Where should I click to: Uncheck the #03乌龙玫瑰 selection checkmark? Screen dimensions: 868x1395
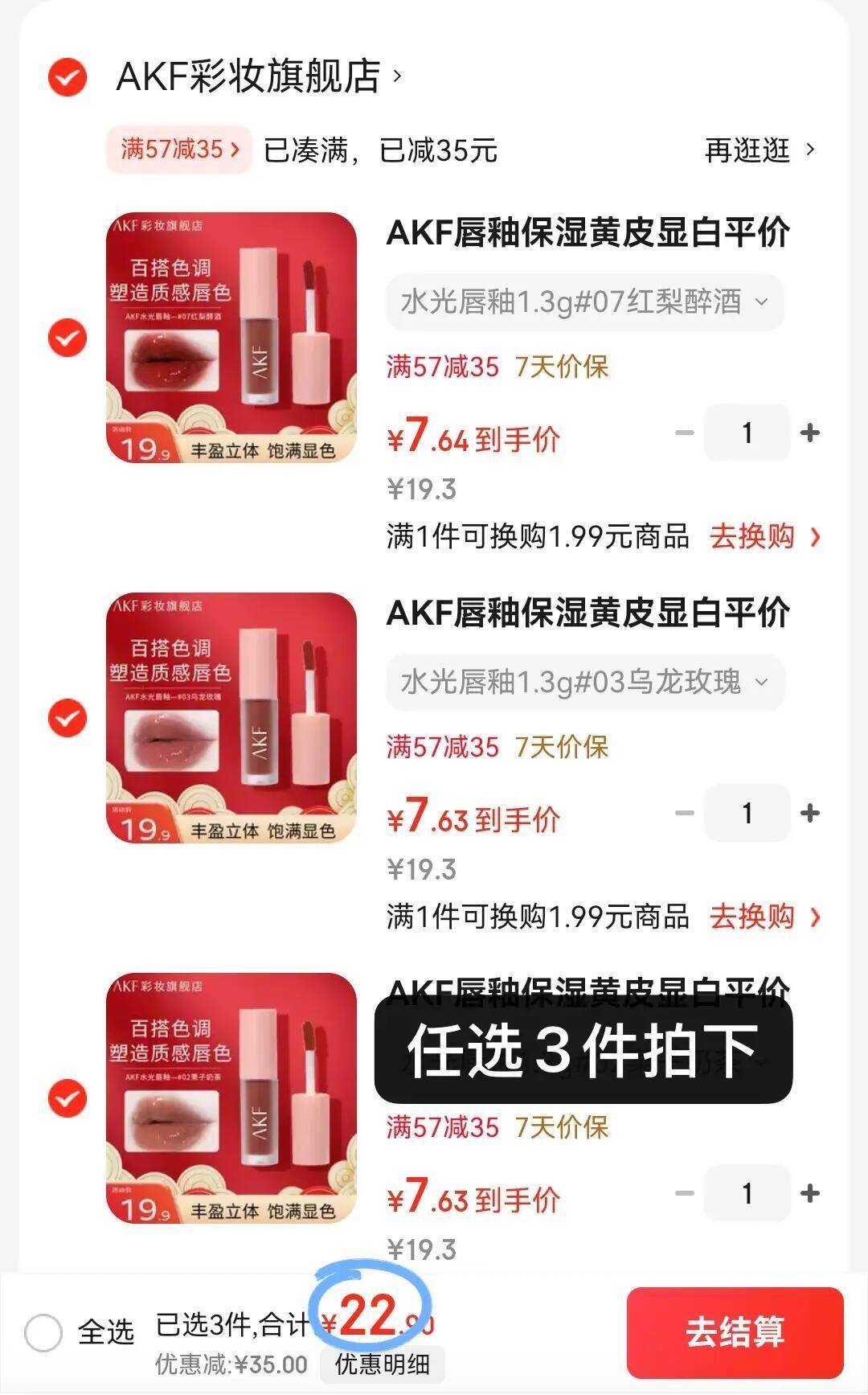pos(68,718)
